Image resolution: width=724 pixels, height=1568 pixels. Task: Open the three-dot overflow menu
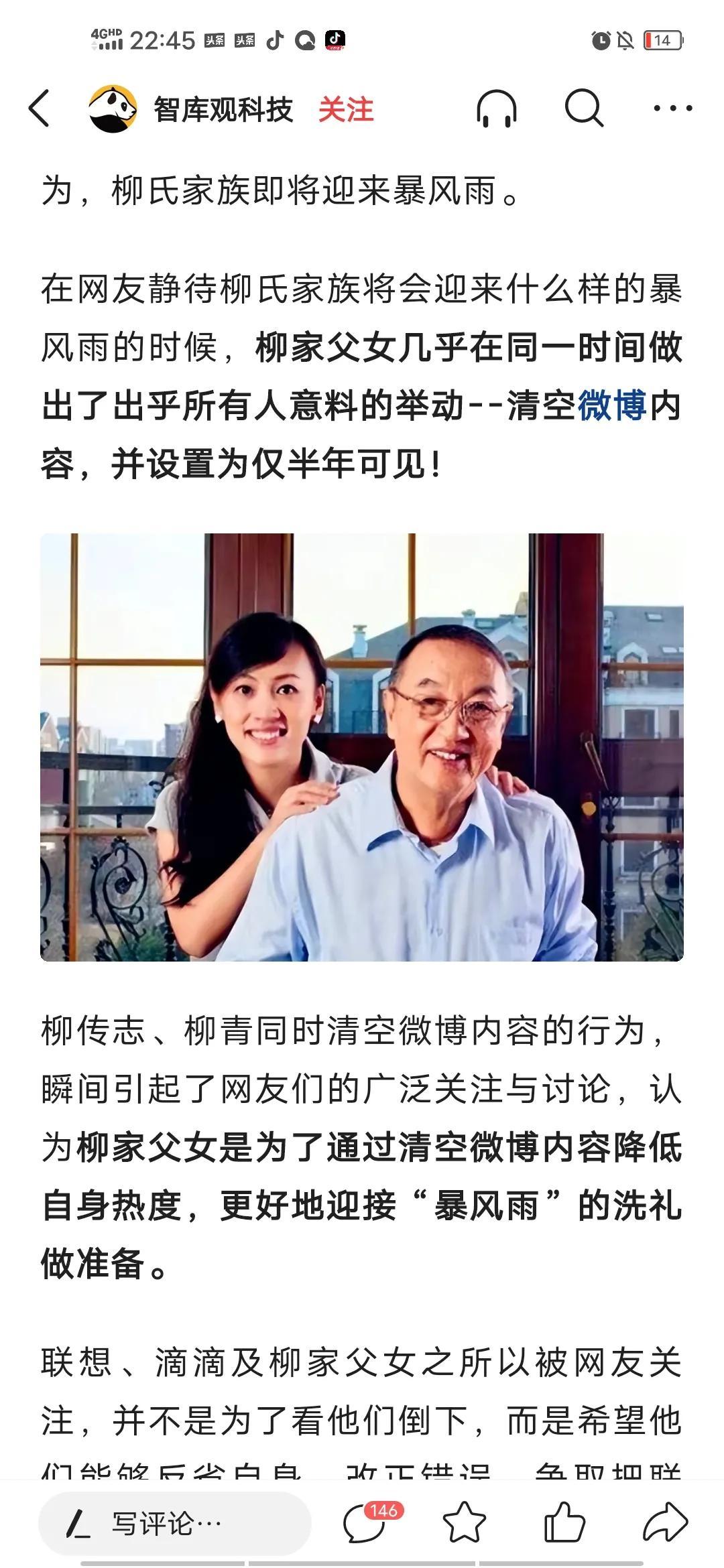tap(673, 108)
